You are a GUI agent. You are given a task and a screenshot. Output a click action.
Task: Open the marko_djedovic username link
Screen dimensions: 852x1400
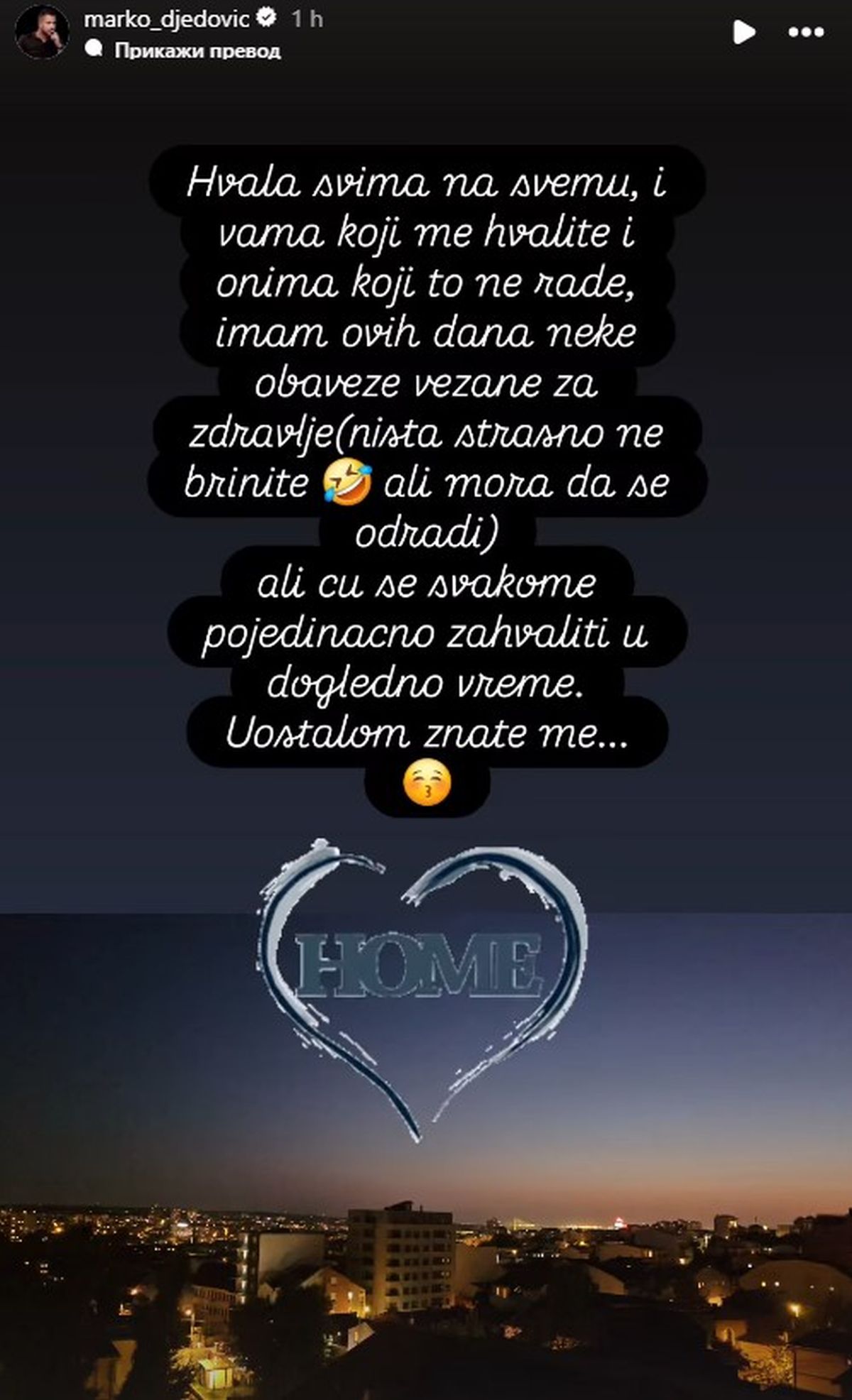tap(167, 19)
